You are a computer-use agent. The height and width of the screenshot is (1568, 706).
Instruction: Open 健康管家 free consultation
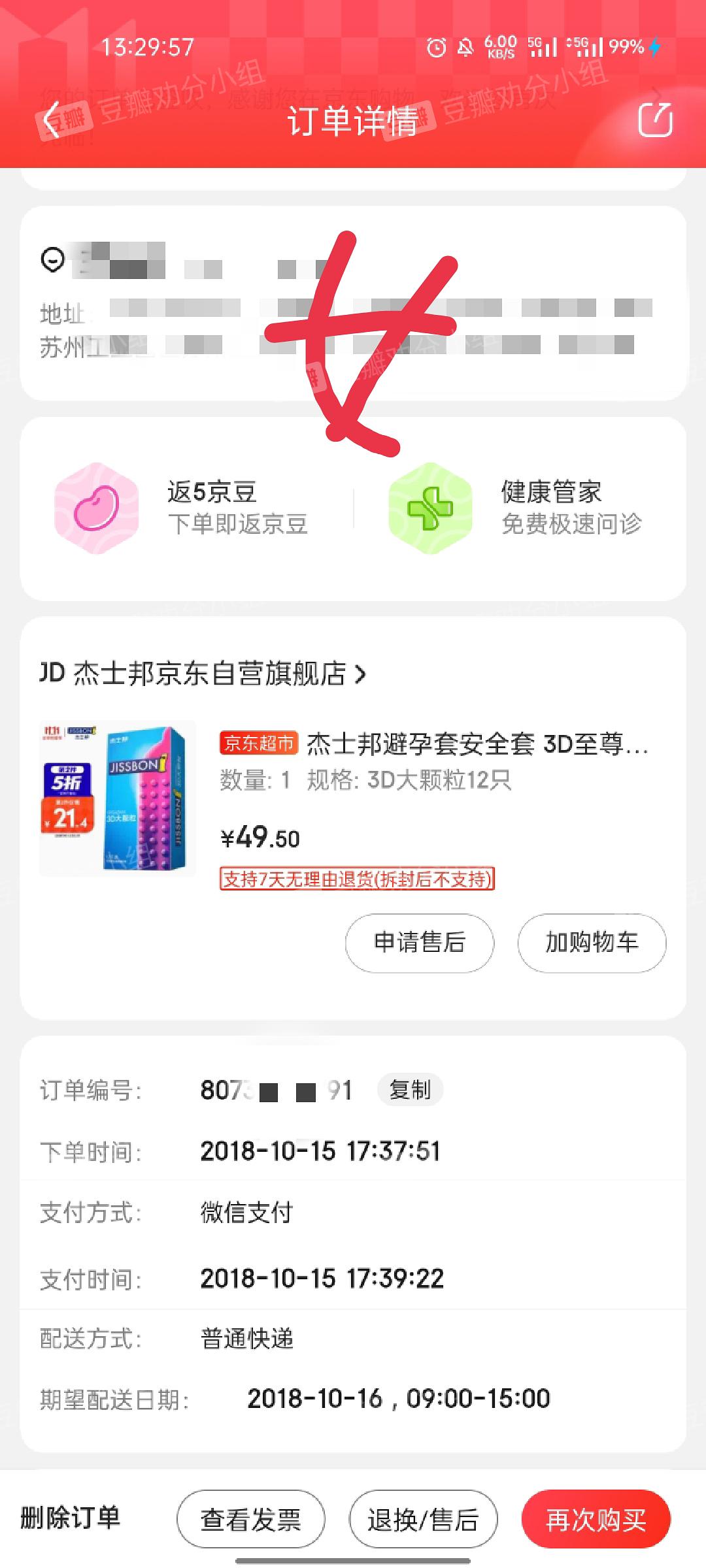[516, 508]
